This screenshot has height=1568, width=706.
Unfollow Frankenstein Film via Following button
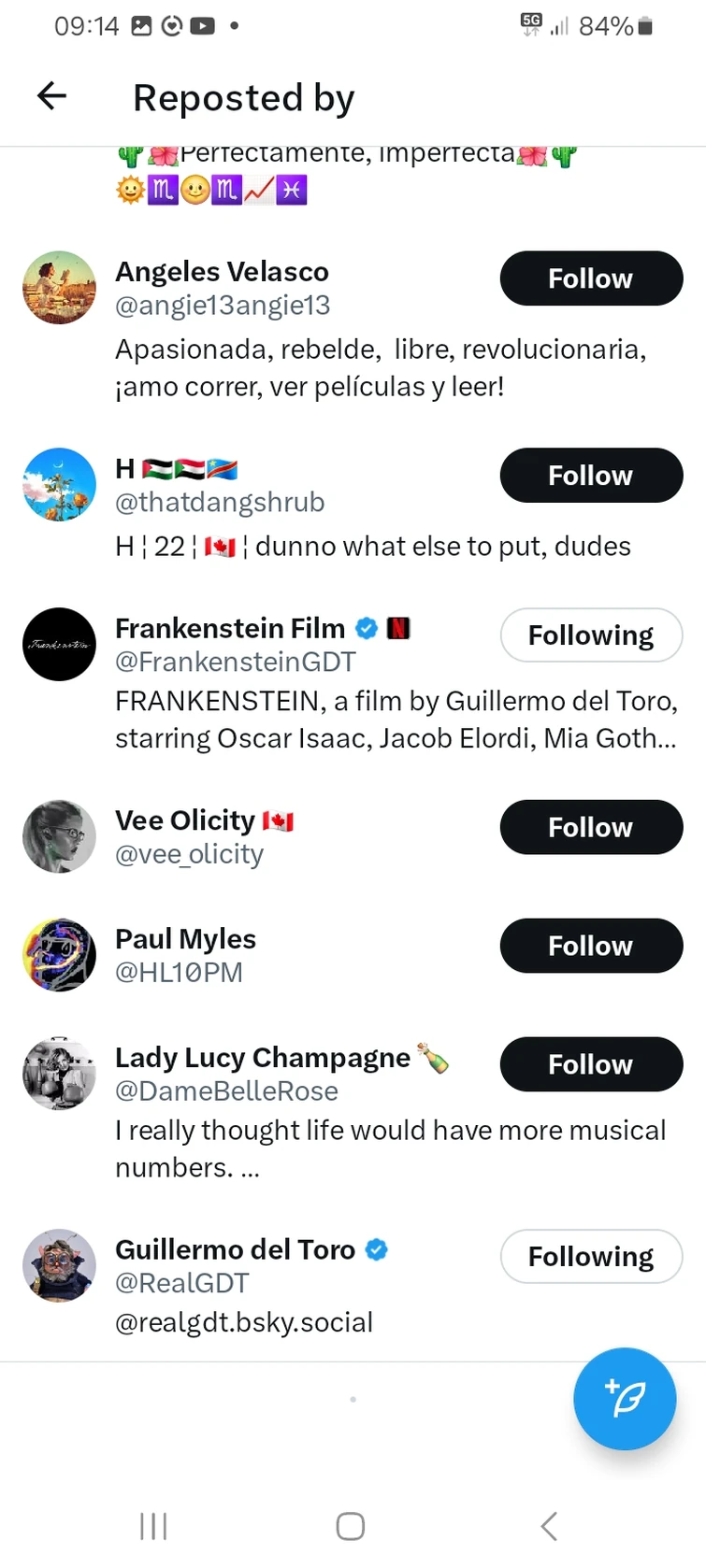(591, 635)
